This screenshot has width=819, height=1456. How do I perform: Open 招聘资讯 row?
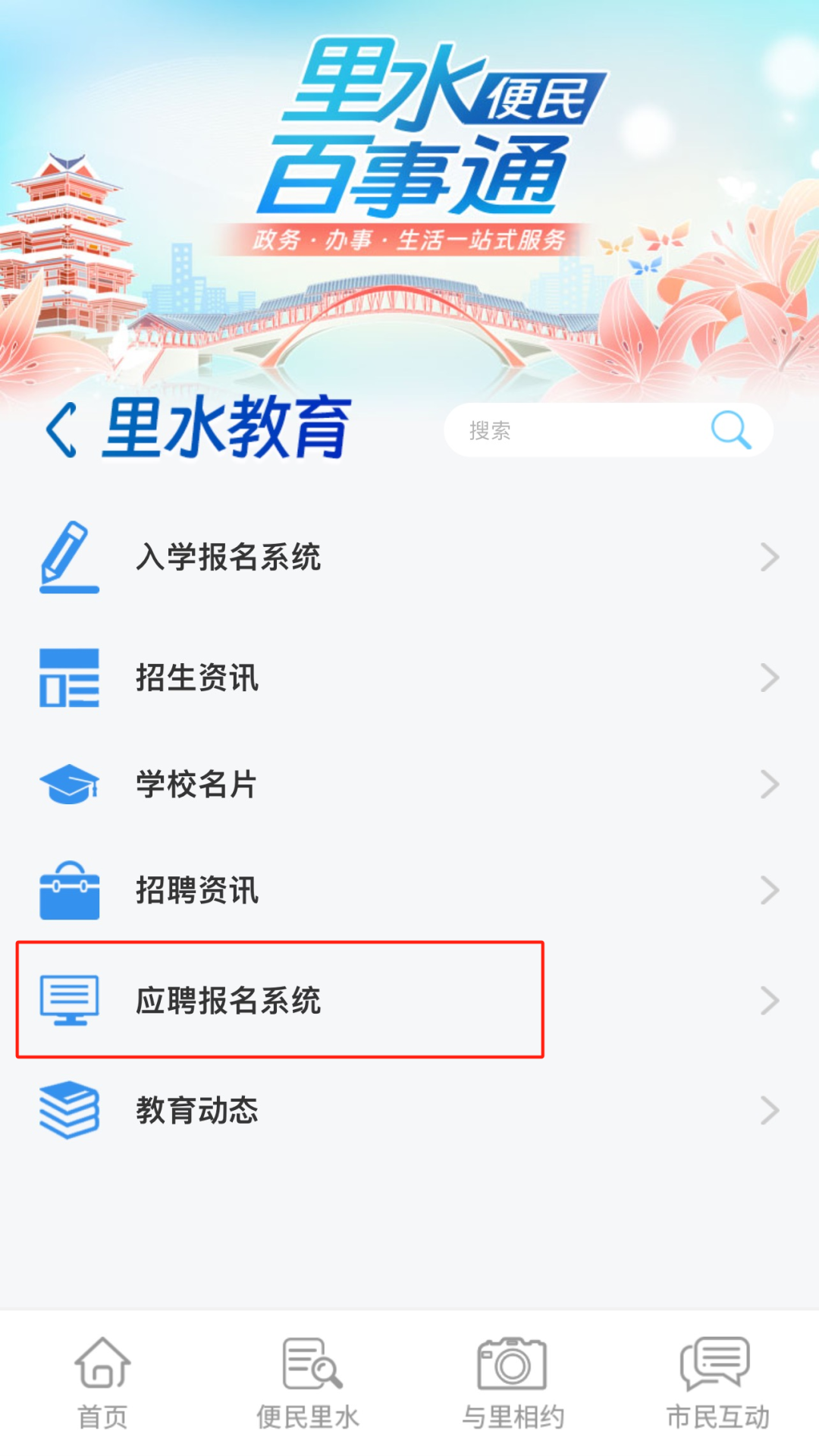click(409, 890)
